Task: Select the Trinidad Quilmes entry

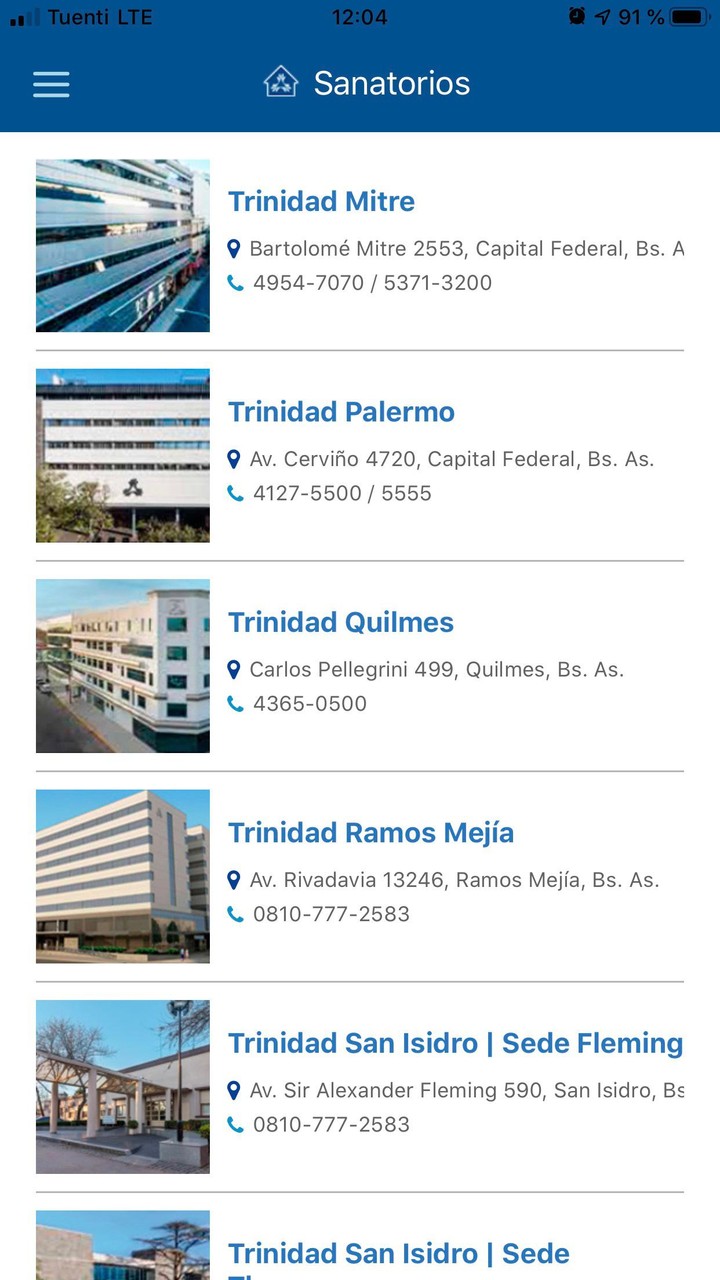Action: [340, 622]
